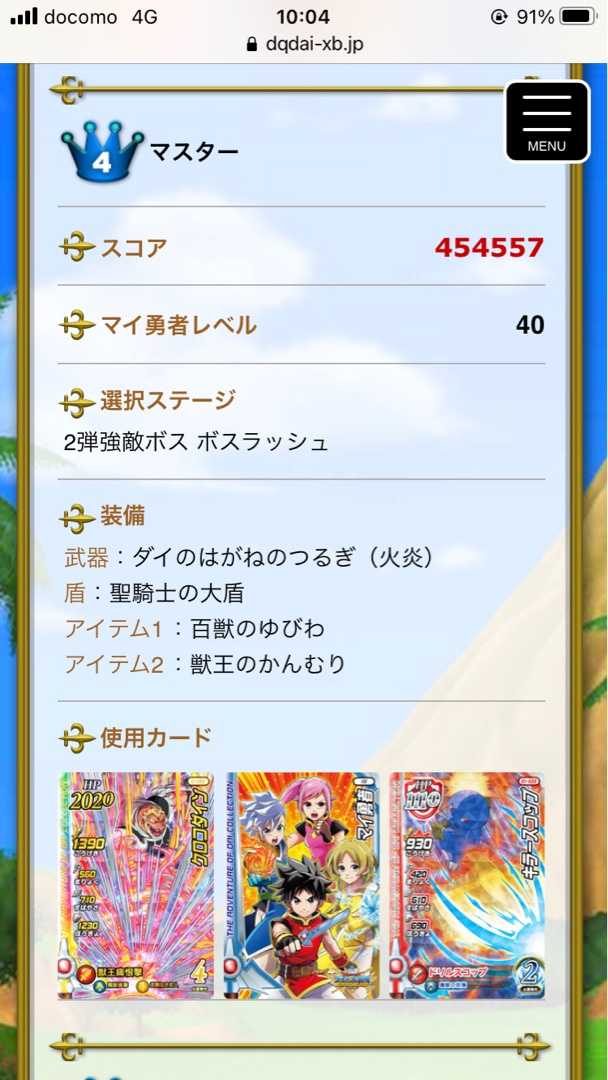The width and height of the screenshot is (608, 1080).
Task: Tap the dqdai-xb.jp address bar
Action: 304,46
